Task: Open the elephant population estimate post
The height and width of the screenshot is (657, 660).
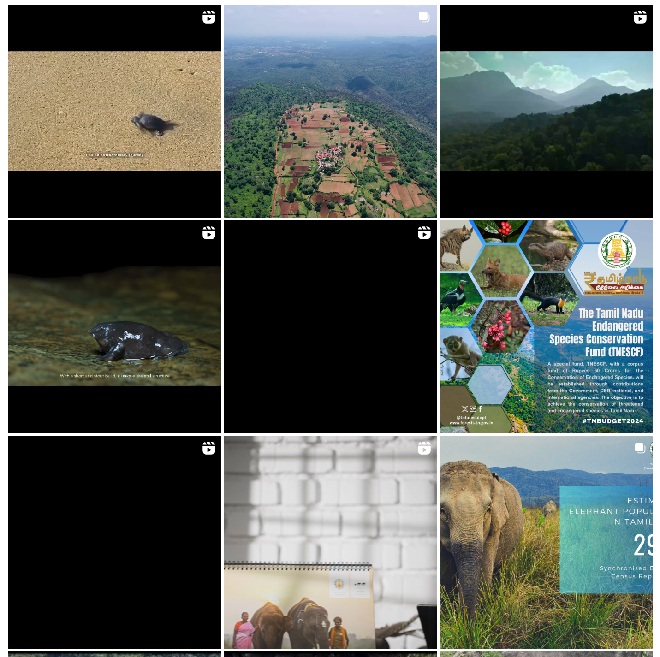Action: [x=546, y=542]
